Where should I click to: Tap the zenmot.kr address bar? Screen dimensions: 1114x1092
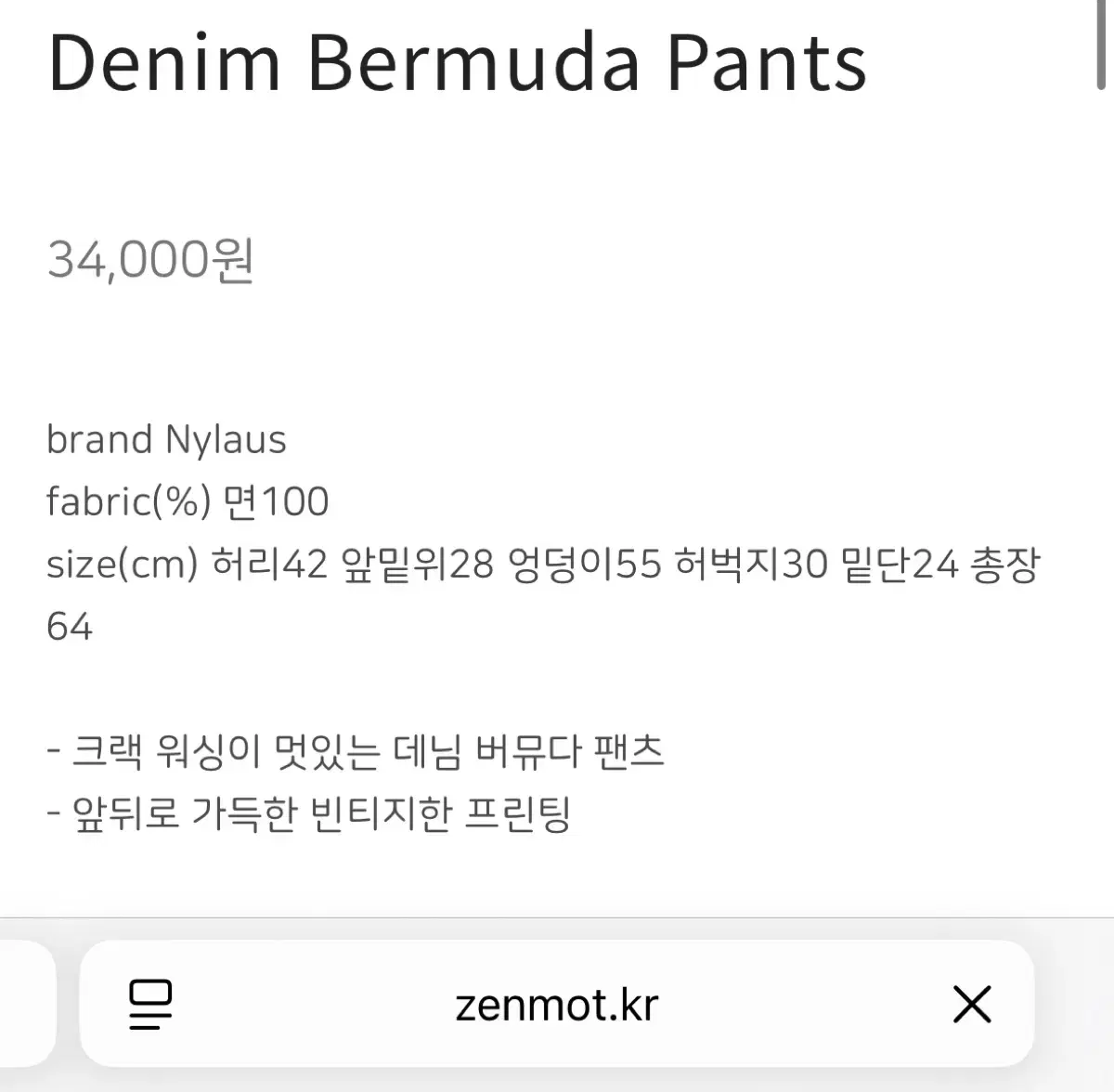556,1005
